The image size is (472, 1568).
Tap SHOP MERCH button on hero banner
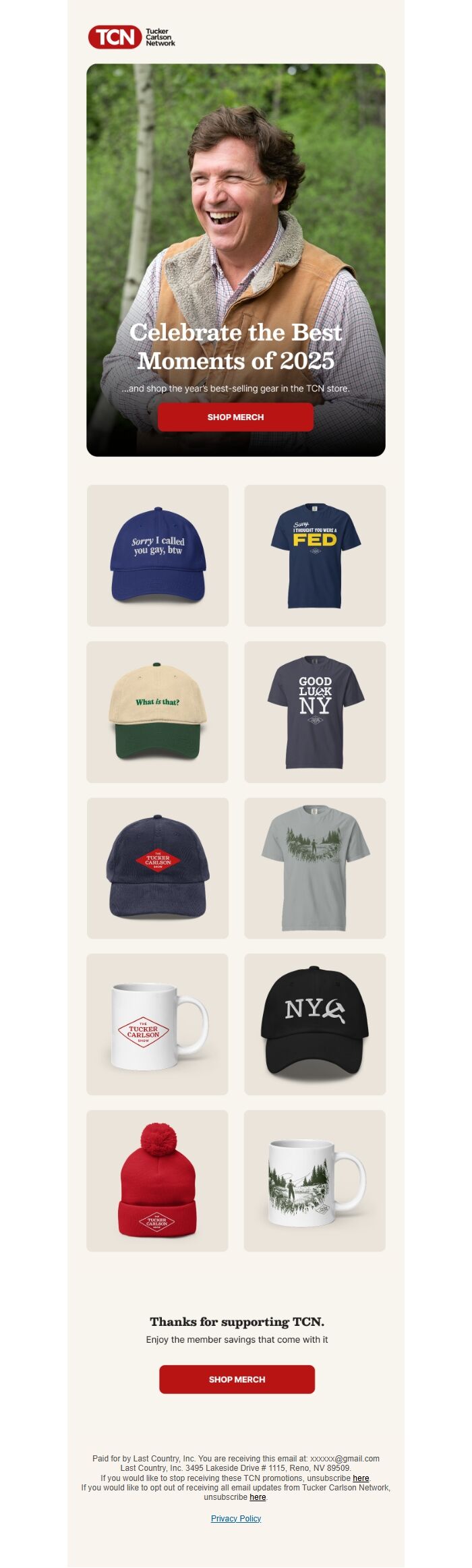235,417
